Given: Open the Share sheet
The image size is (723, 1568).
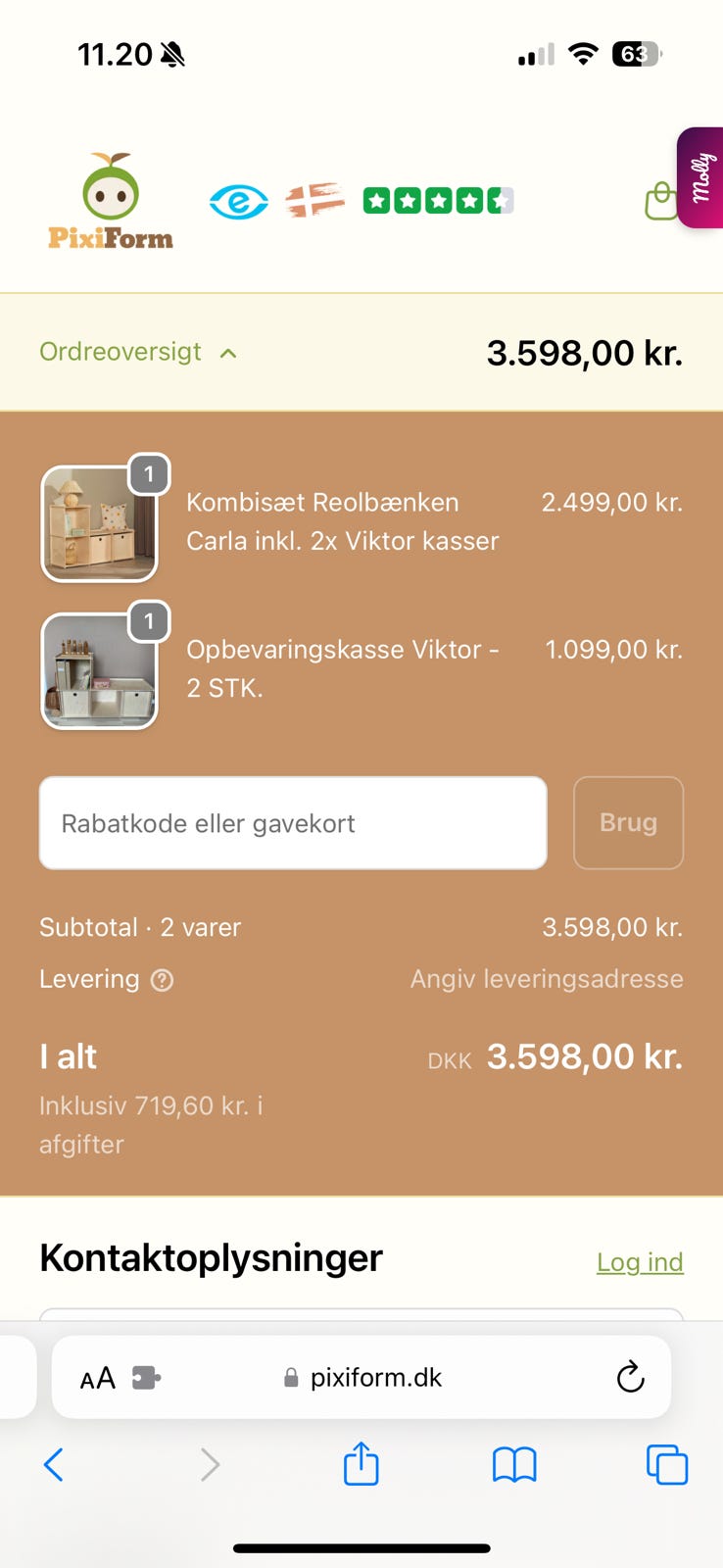Looking at the screenshot, I should pyautogui.click(x=361, y=1464).
